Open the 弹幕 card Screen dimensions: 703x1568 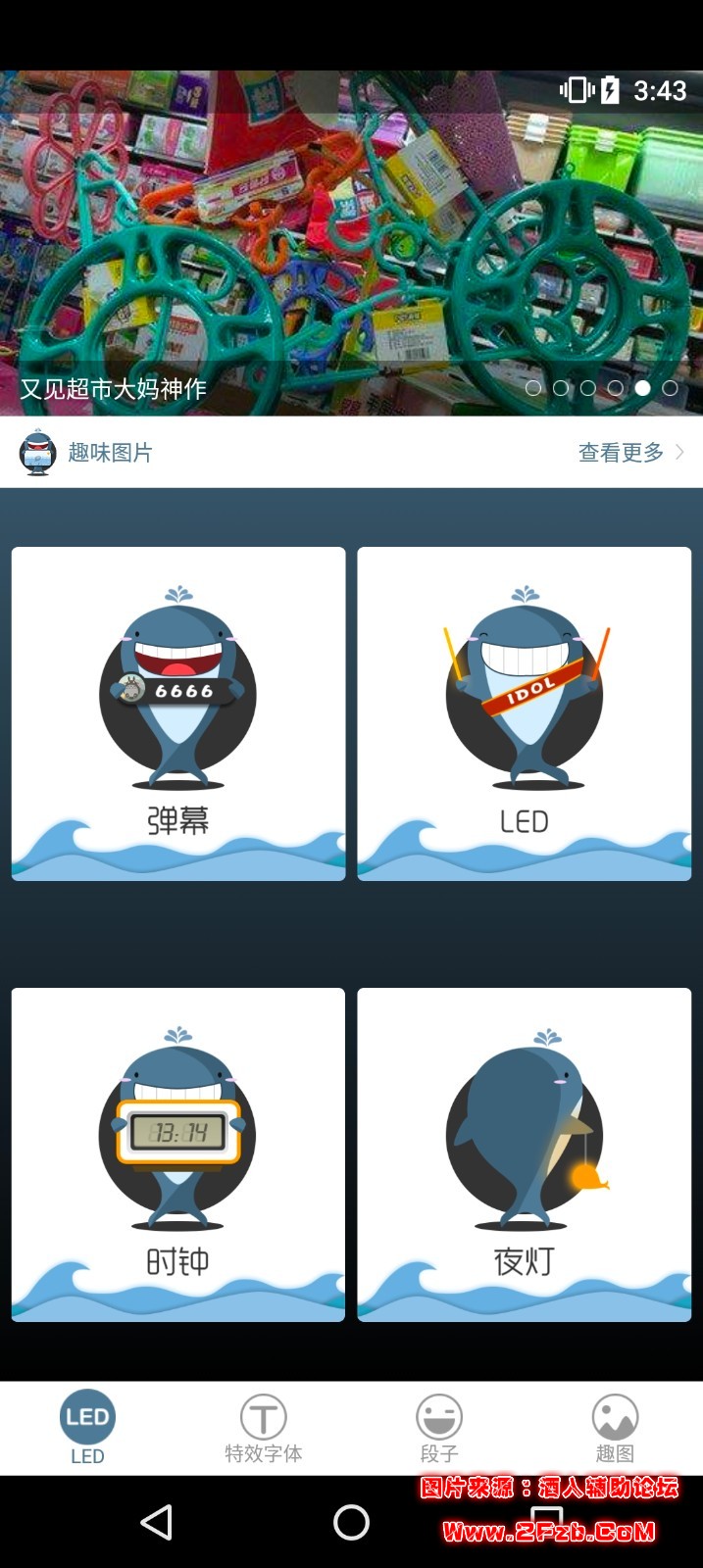pyautogui.click(x=178, y=713)
